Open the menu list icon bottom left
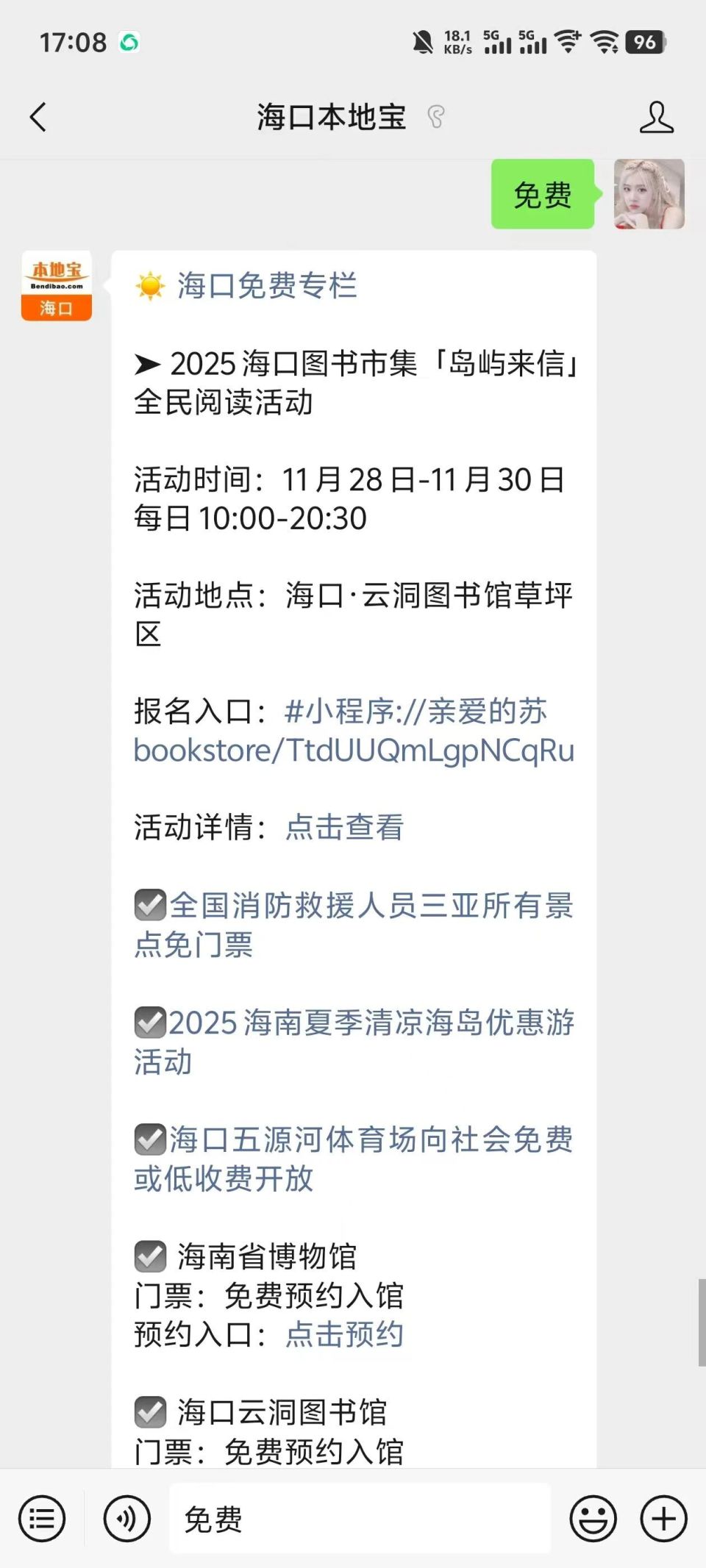The height and width of the screenshot is (1568, 706). [x=42, y=1519]
